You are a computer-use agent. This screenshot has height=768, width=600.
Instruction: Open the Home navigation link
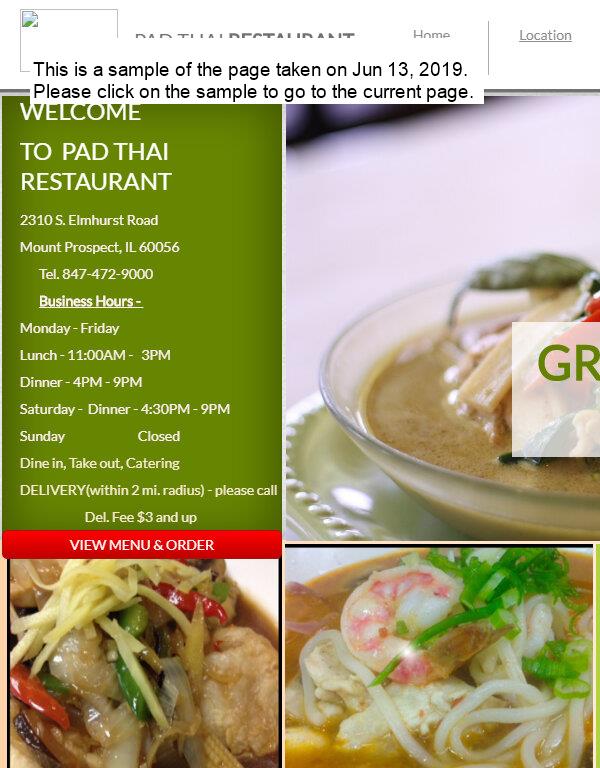tap(431, 35)
